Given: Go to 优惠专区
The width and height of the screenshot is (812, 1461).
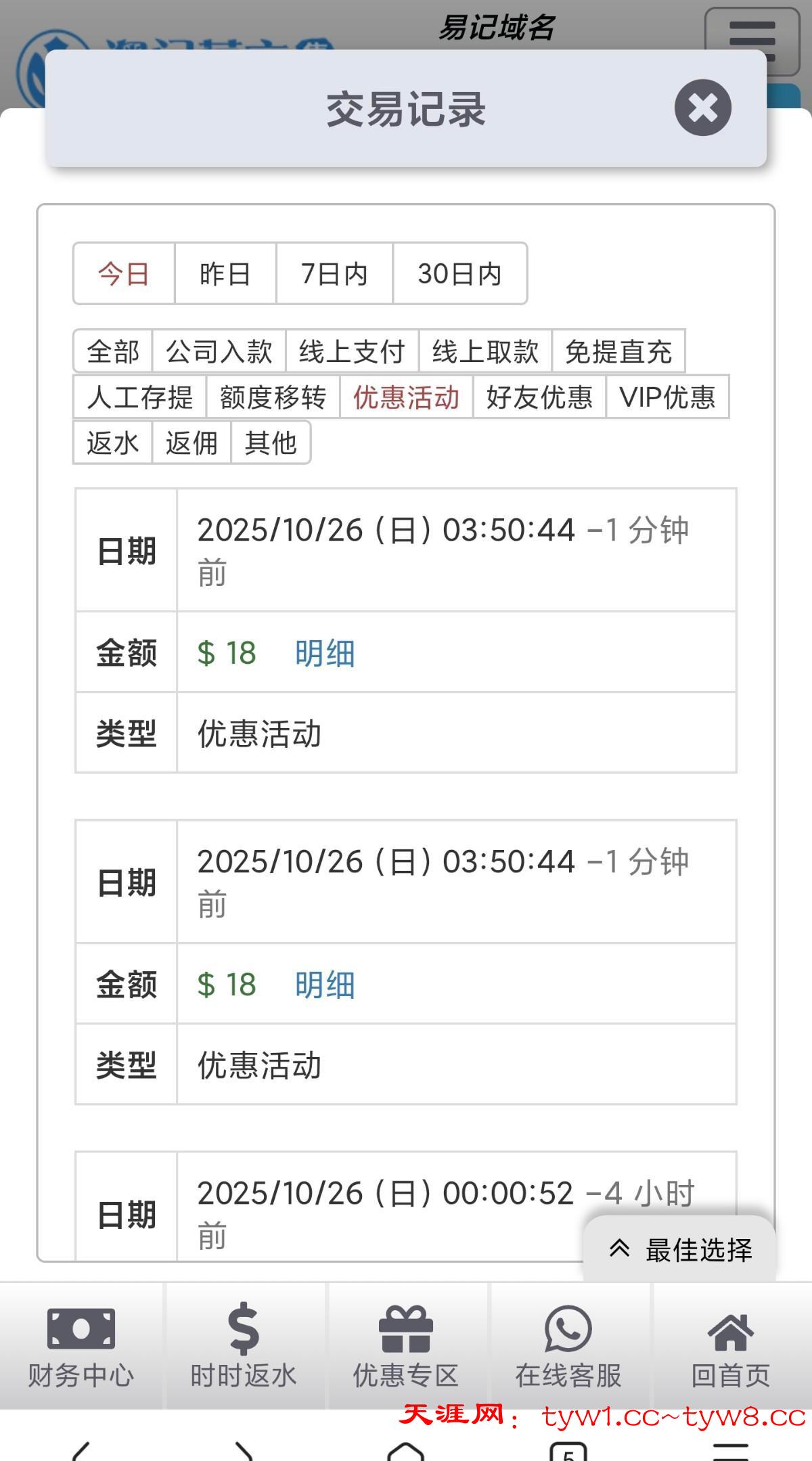Looking at the screenshot, I should point(406,1347).
